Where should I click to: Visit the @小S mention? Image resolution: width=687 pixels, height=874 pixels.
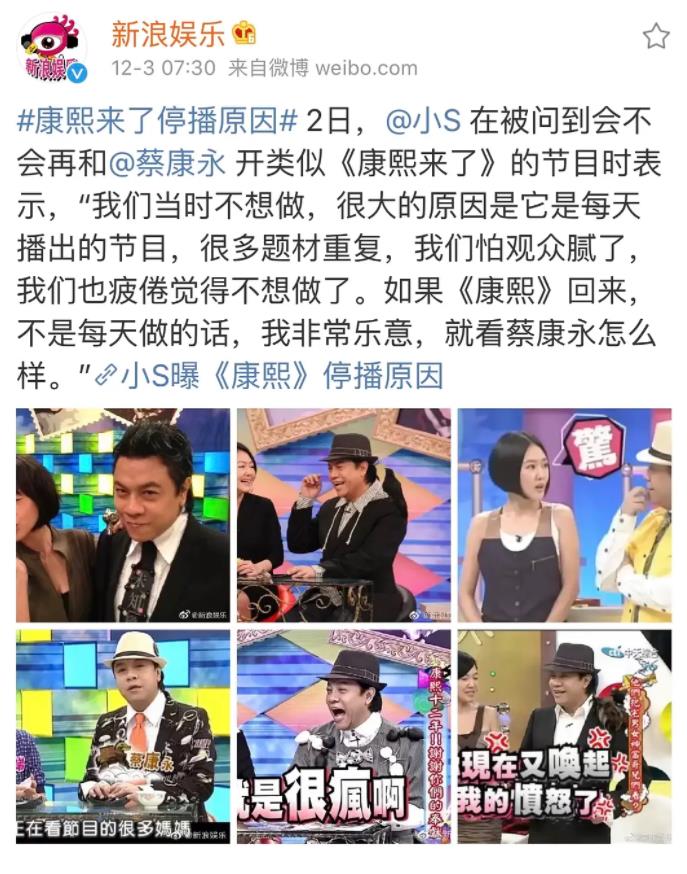coord(422,122)
